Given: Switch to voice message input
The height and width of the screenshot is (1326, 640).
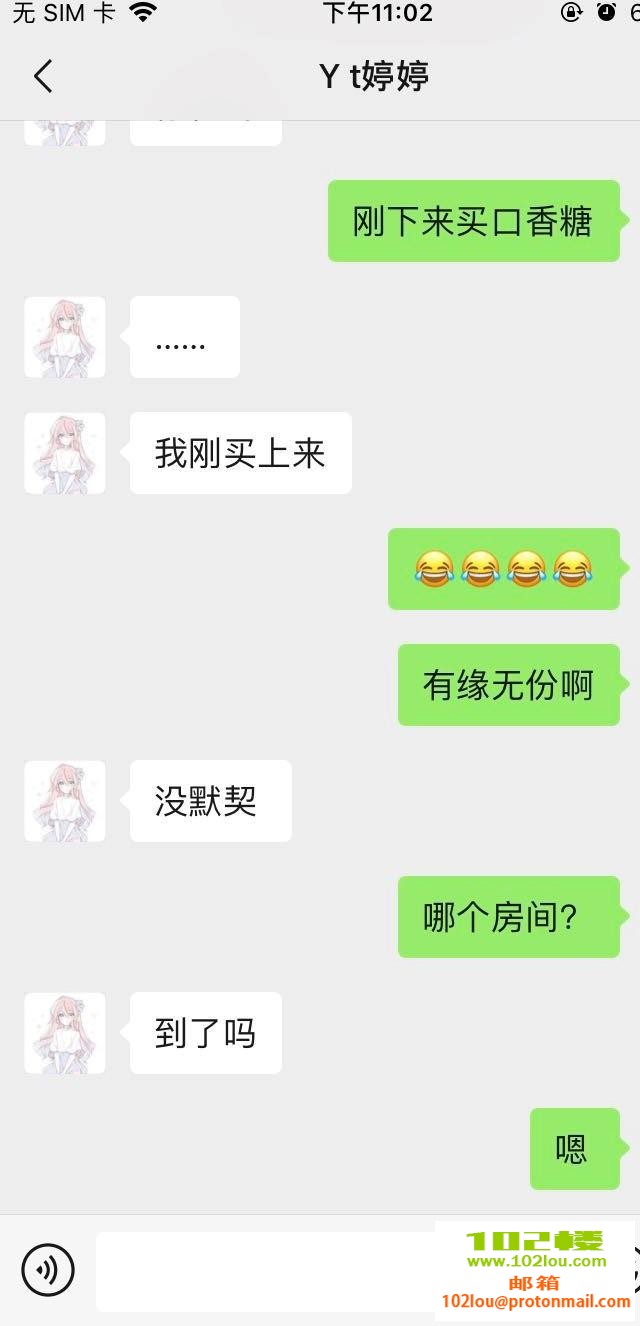Looking at the screenshot, I should click(x=48, y=1270).
